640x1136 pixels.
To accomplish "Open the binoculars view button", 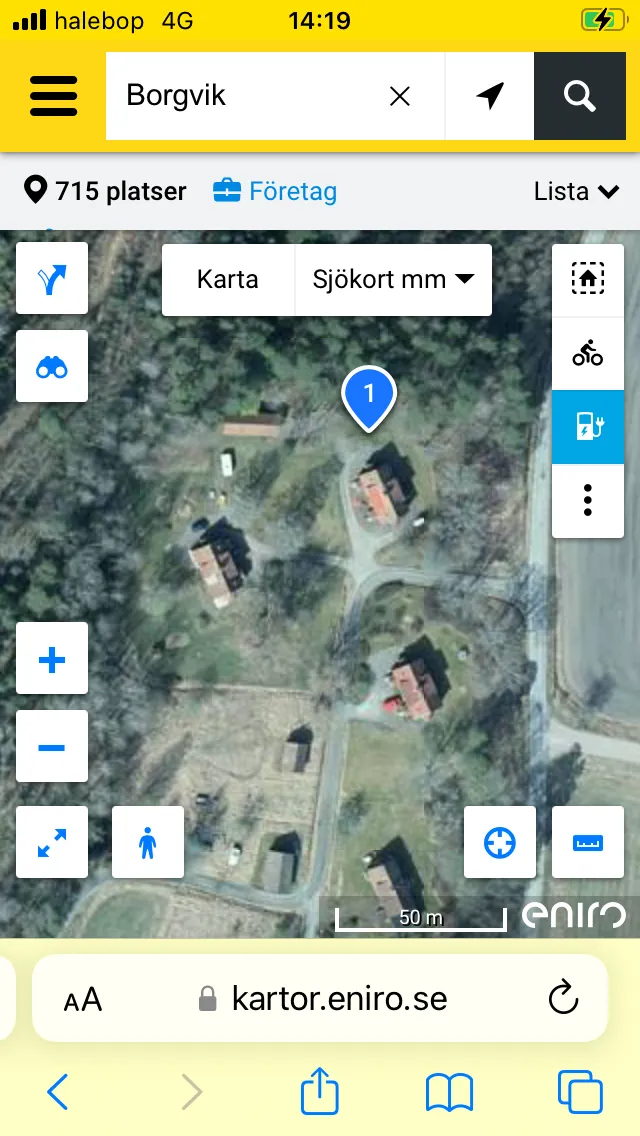I will tap(52, 367).
